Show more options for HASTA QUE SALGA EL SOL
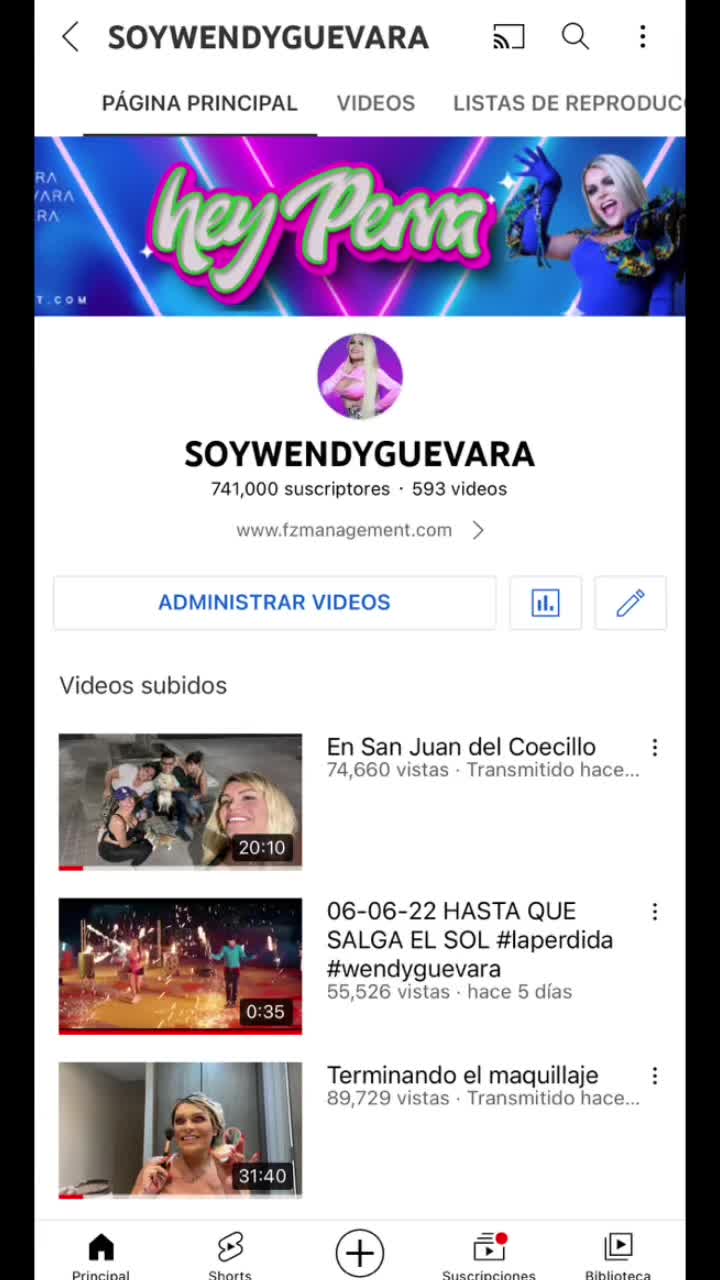Viewport: 720px width, 1280px height. tap(655, 912)
